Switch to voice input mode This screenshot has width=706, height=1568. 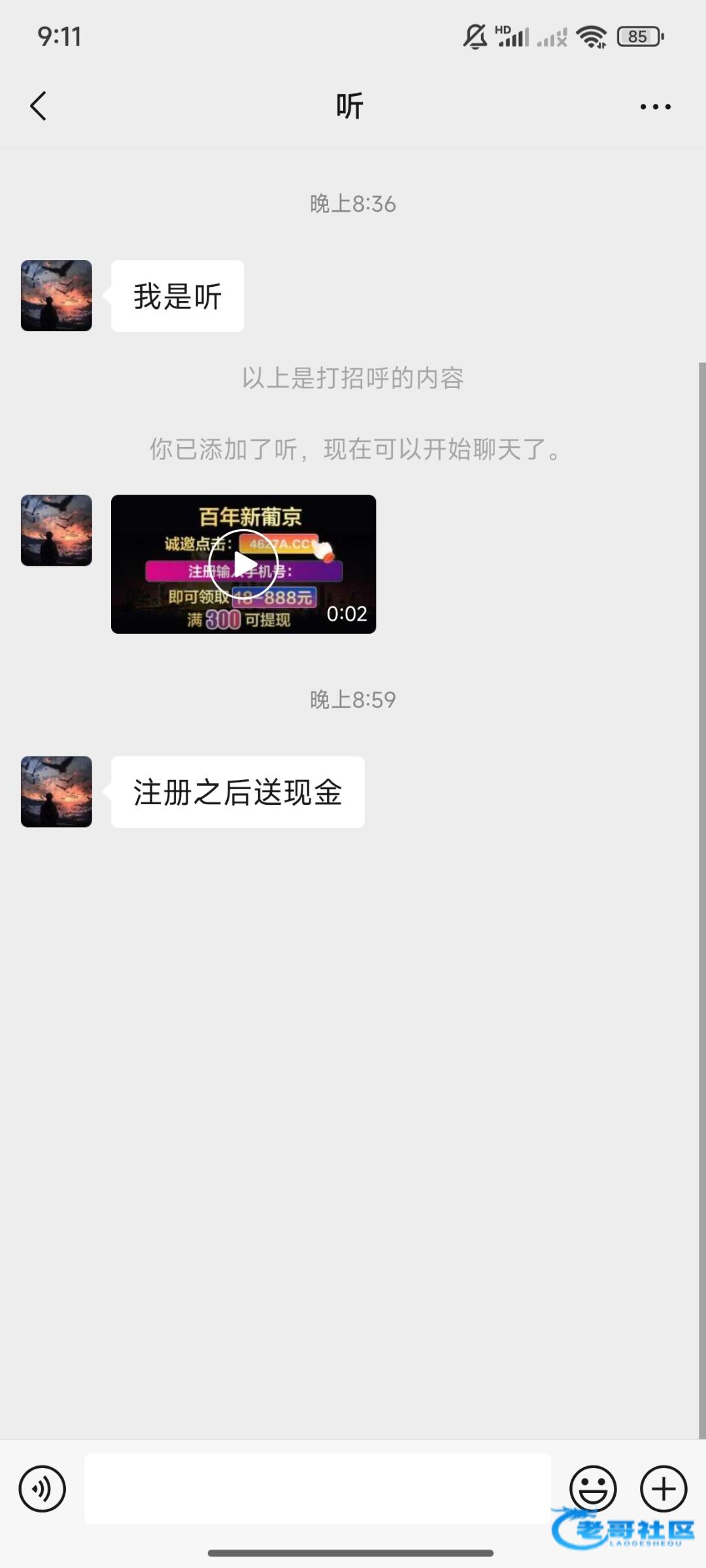tap(42, 1489)
